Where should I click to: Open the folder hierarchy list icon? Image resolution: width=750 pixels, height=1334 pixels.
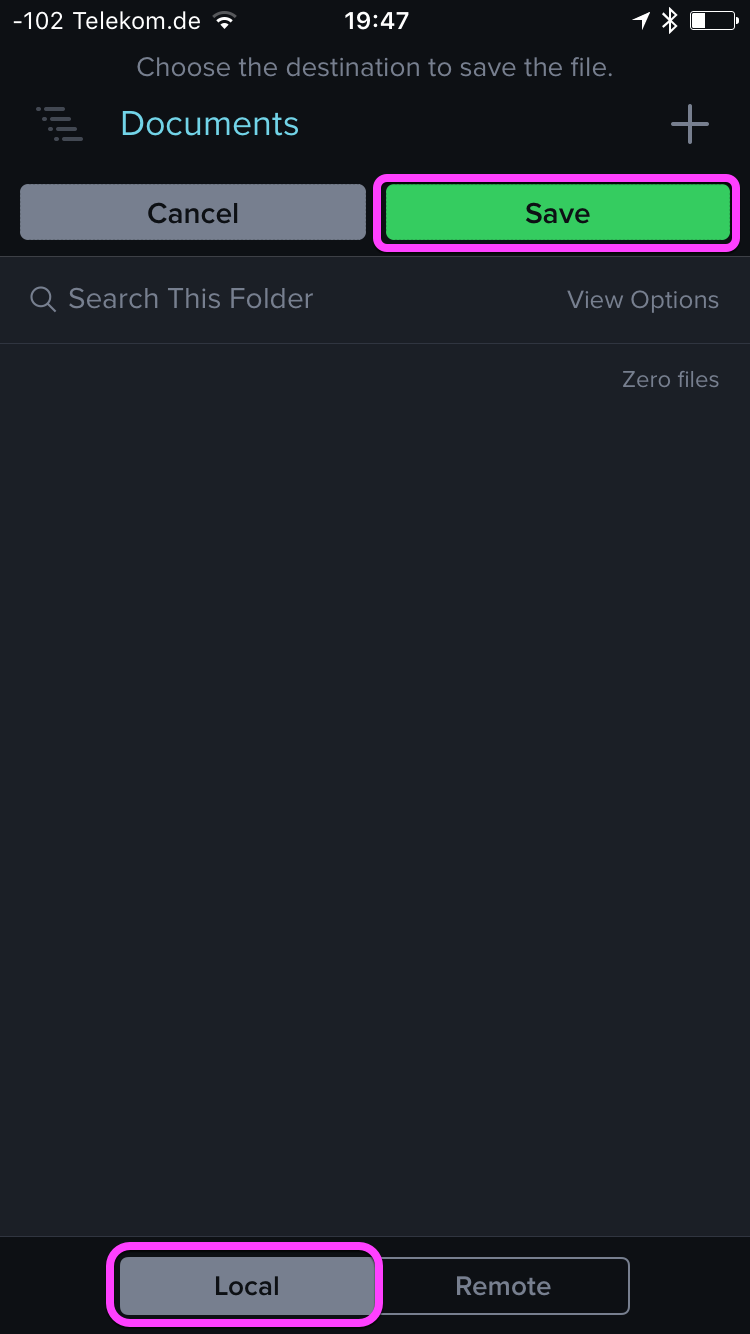tap(60, 124)
